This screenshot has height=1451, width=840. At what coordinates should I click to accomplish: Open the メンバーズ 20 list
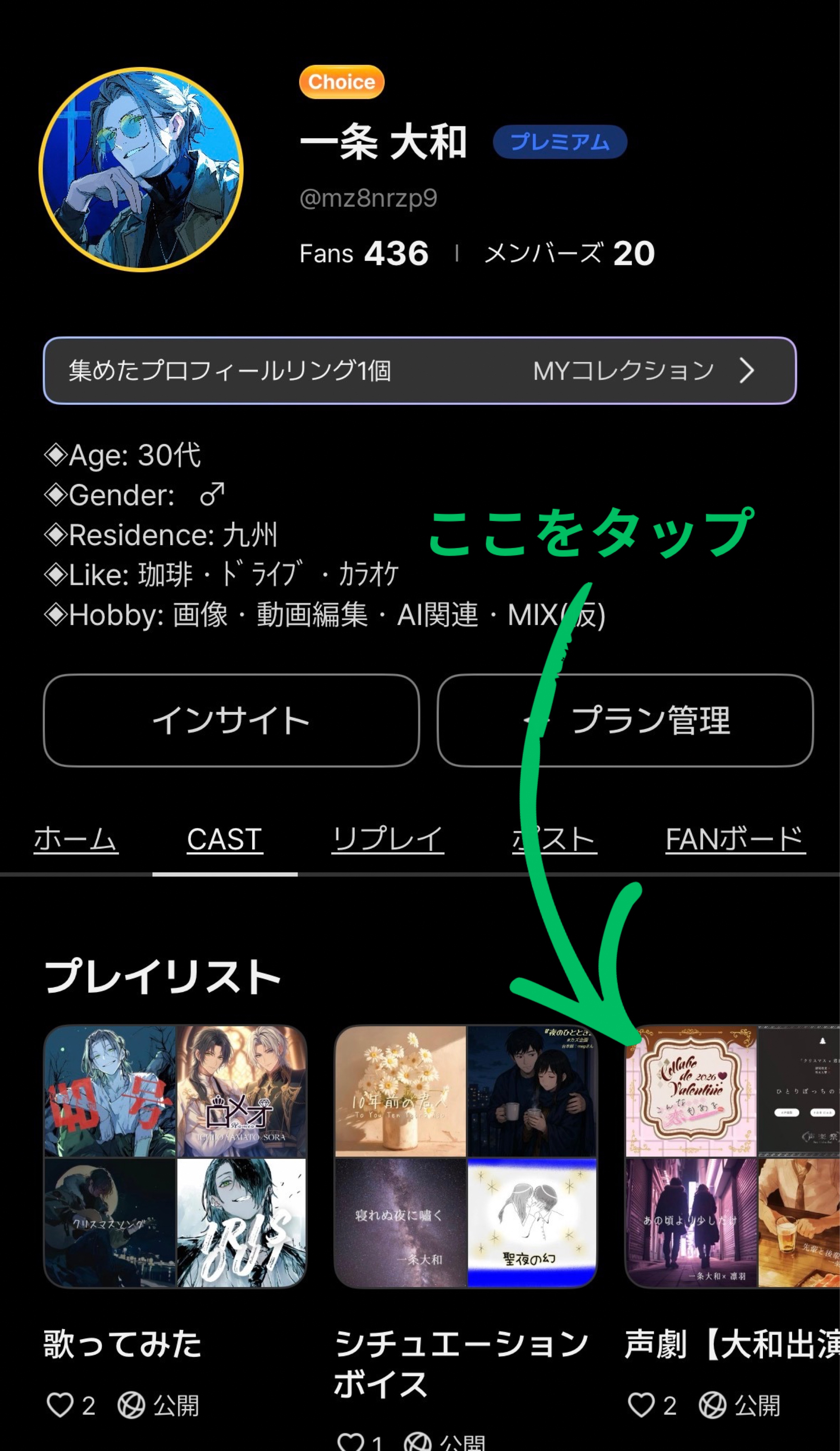[x=569, y=253]
